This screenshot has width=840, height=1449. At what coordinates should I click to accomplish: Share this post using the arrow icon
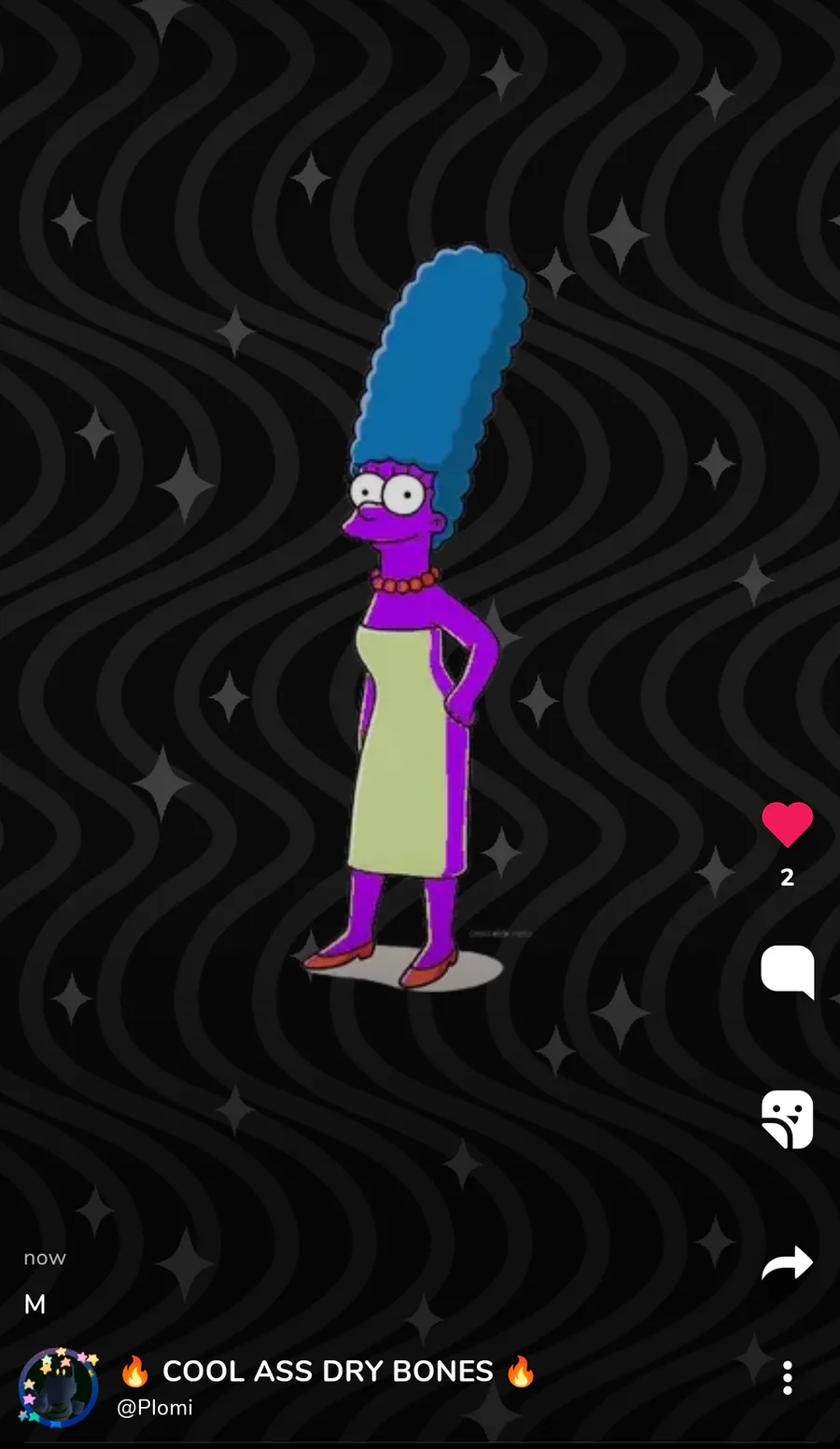click(787, 1263)
